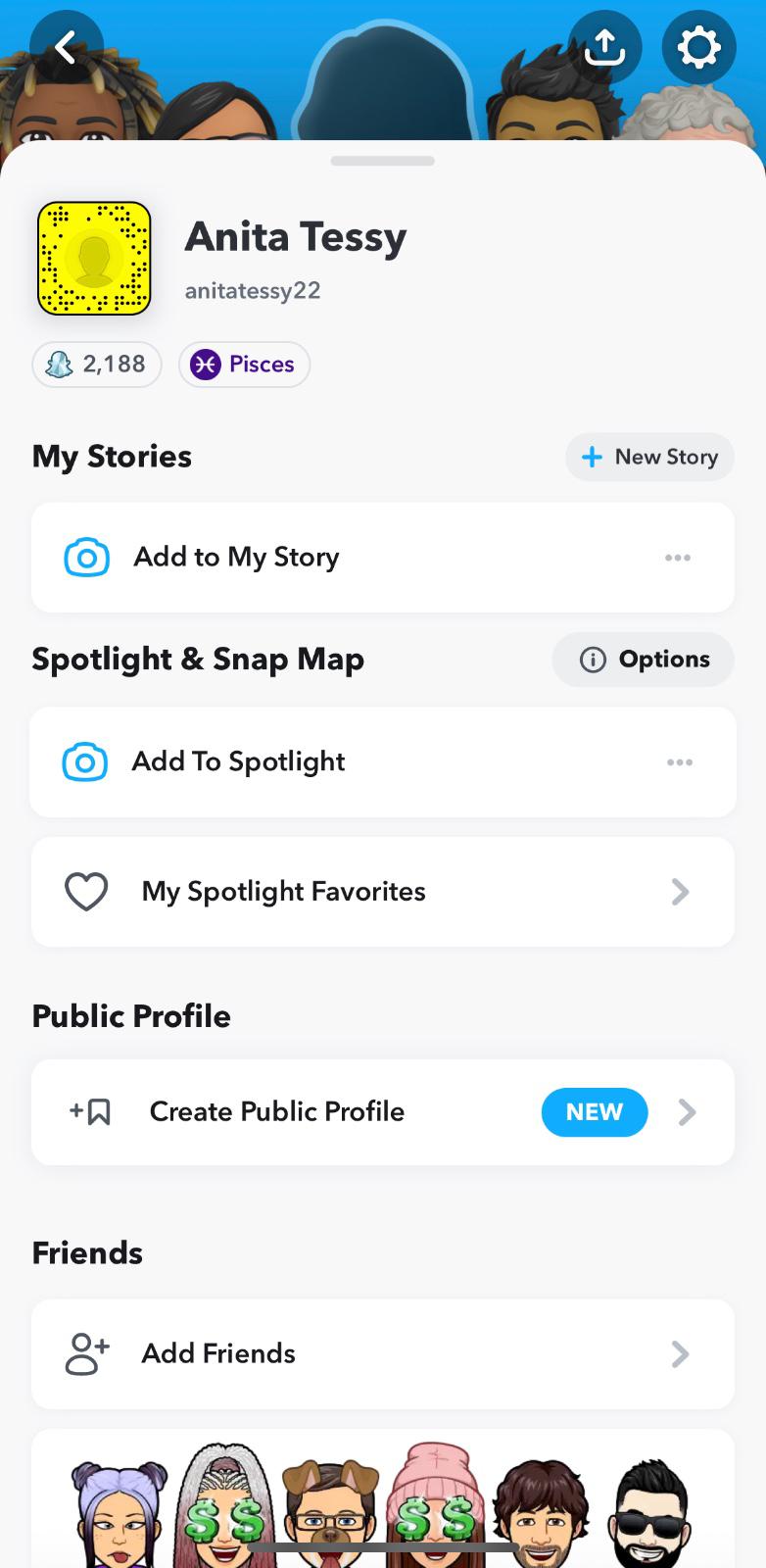This screenshot has height=1568, width=766.
Task: Open more options for Add to My Story
Action: (x=678, y=558)
